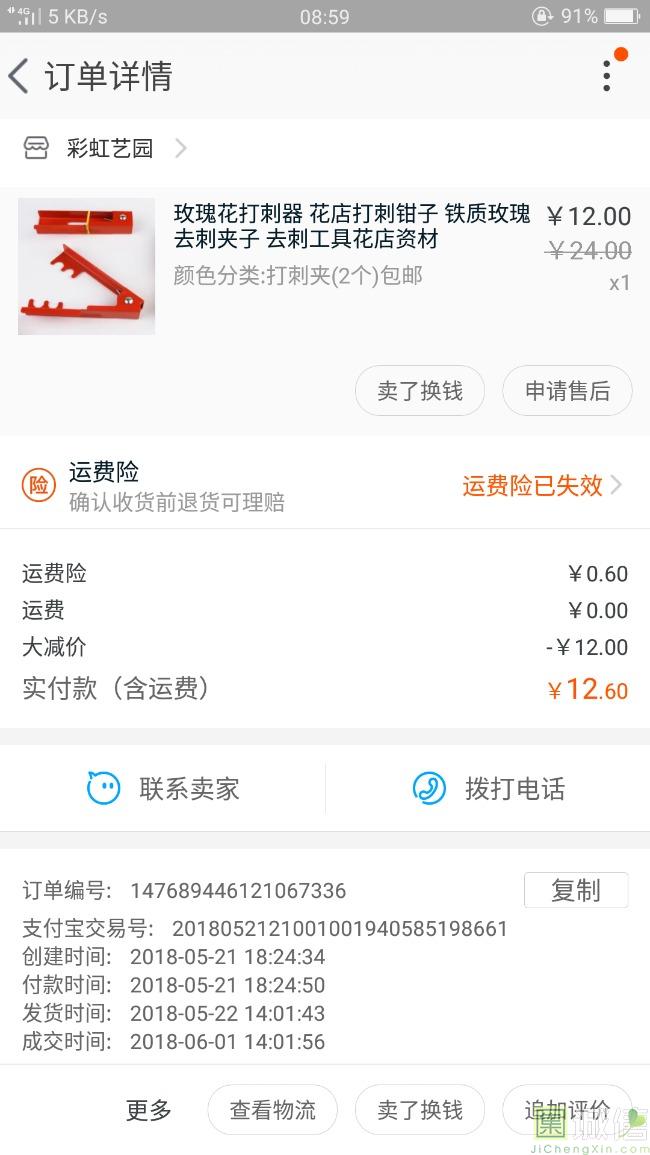This screenshot has width=650, height=1155.
Task: Tap 申请售后 to request after-sales service
Action: coord(567,391)
